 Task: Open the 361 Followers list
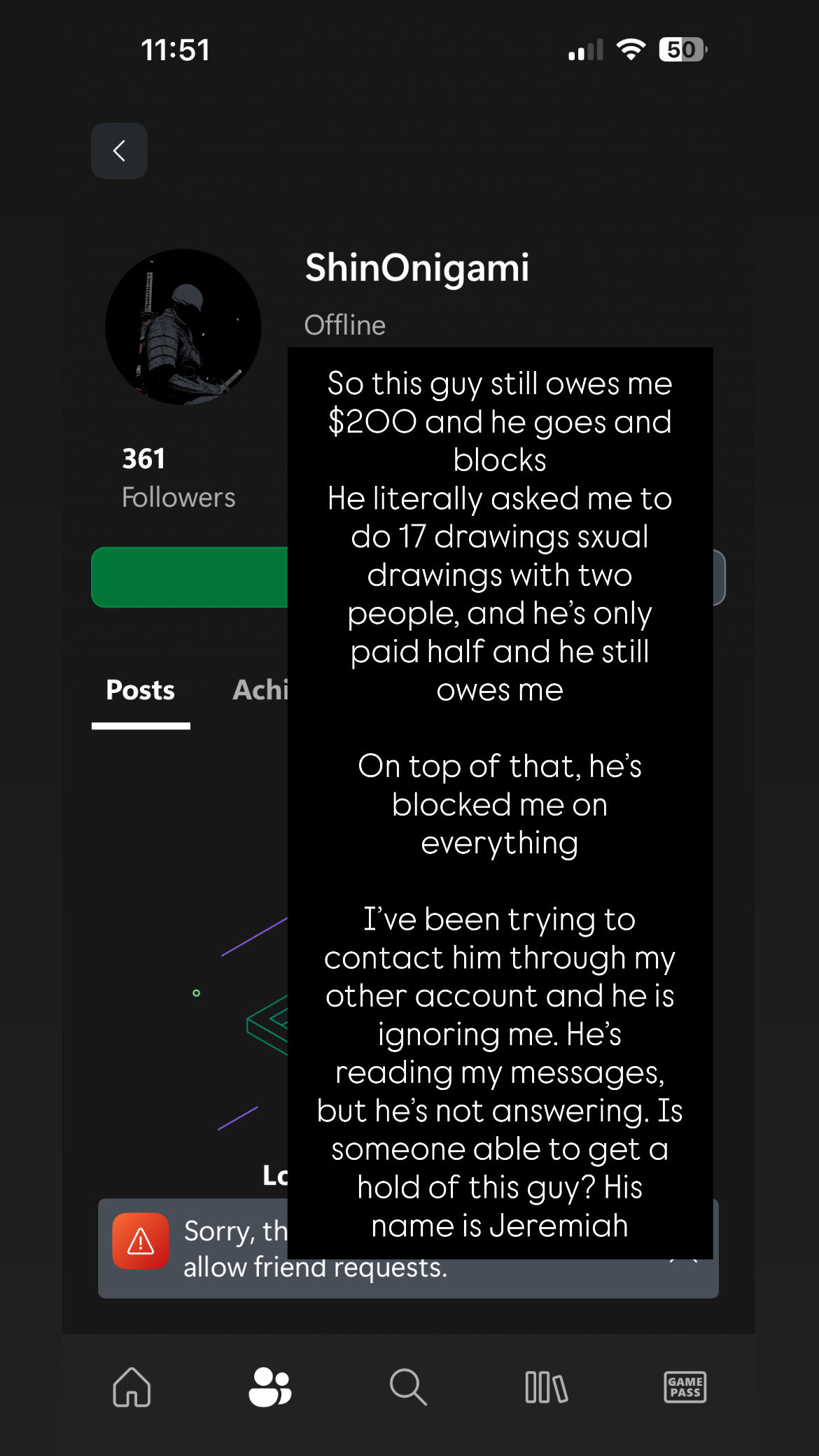(x=178, y=477)
